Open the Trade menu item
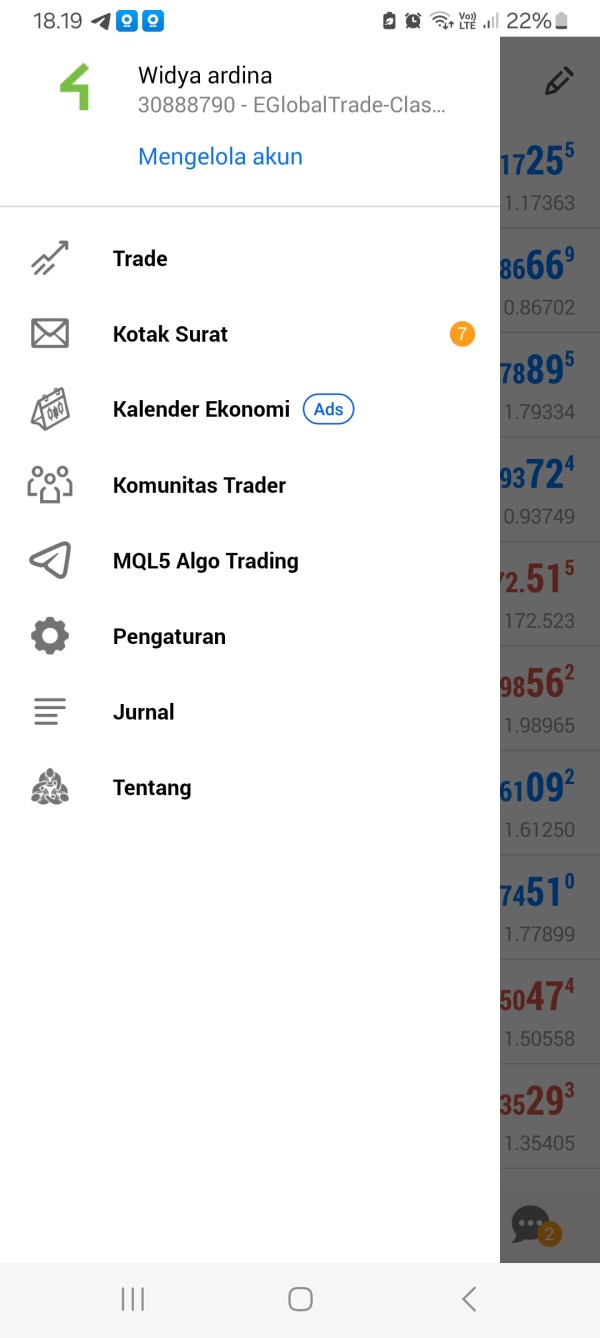Image resolution: width=600 pixels, height=1338 pixels. [250, 259]
